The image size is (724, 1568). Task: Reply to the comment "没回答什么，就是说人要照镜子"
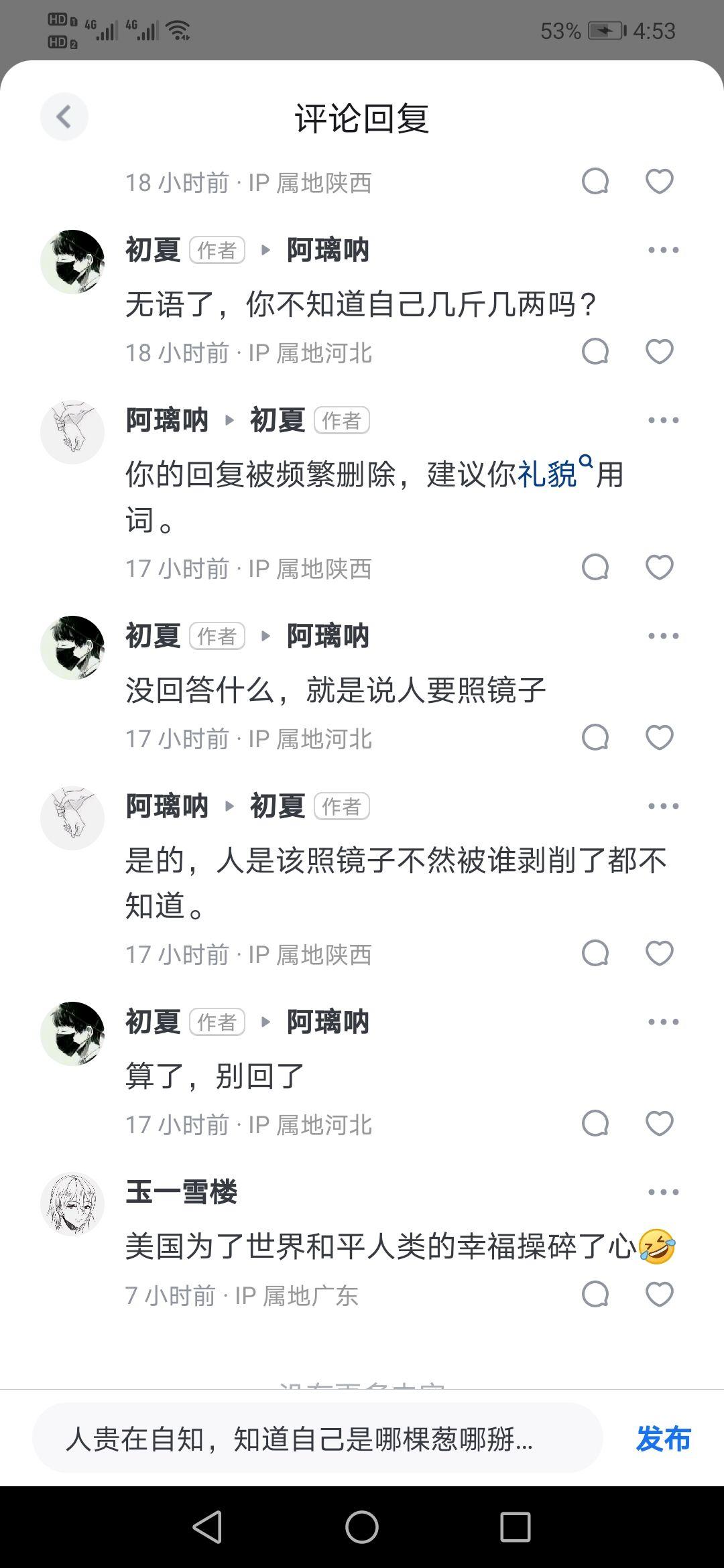[x=595, y=738]
